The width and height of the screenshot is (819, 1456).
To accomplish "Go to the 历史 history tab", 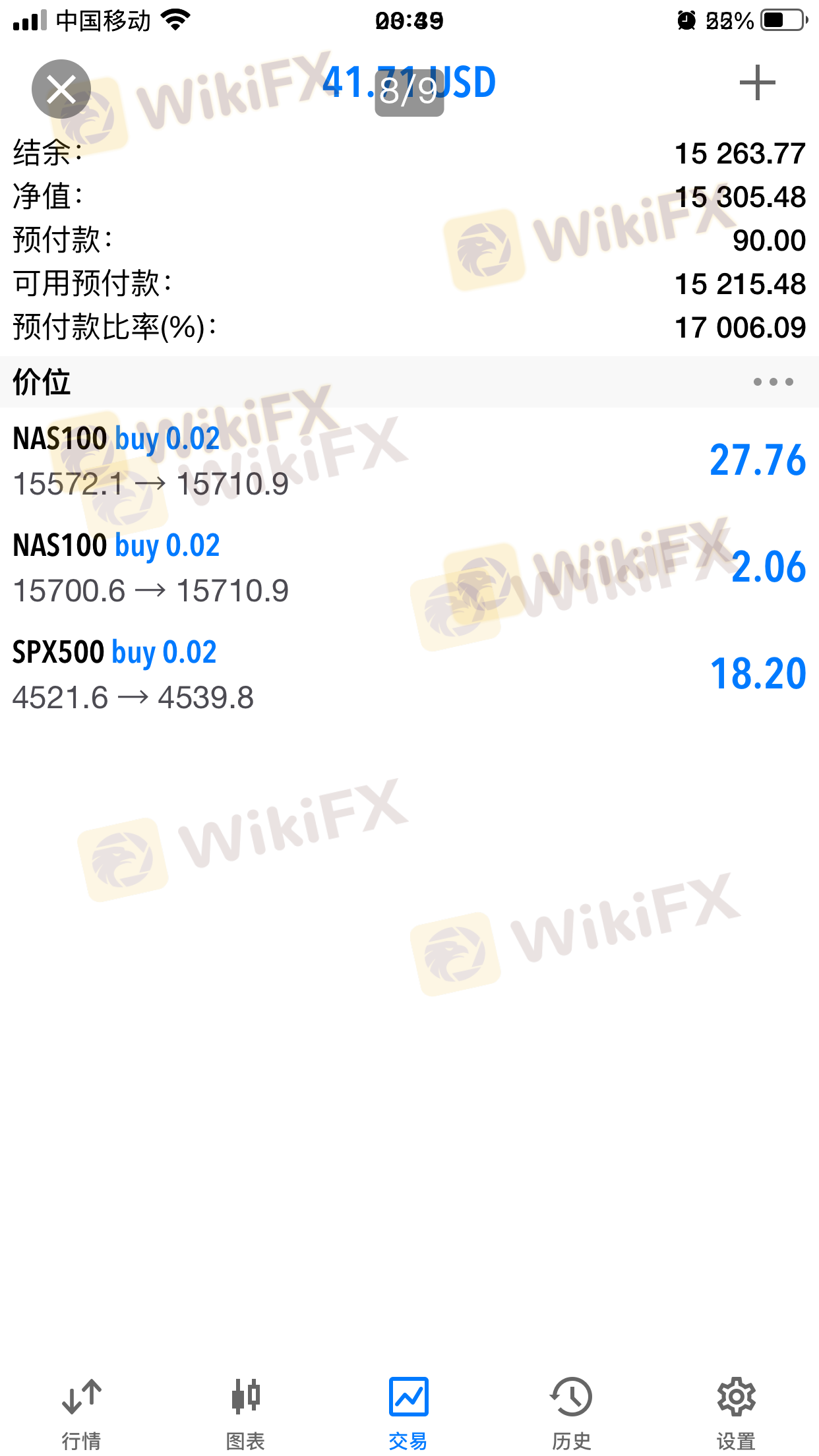I will 571,1411.
